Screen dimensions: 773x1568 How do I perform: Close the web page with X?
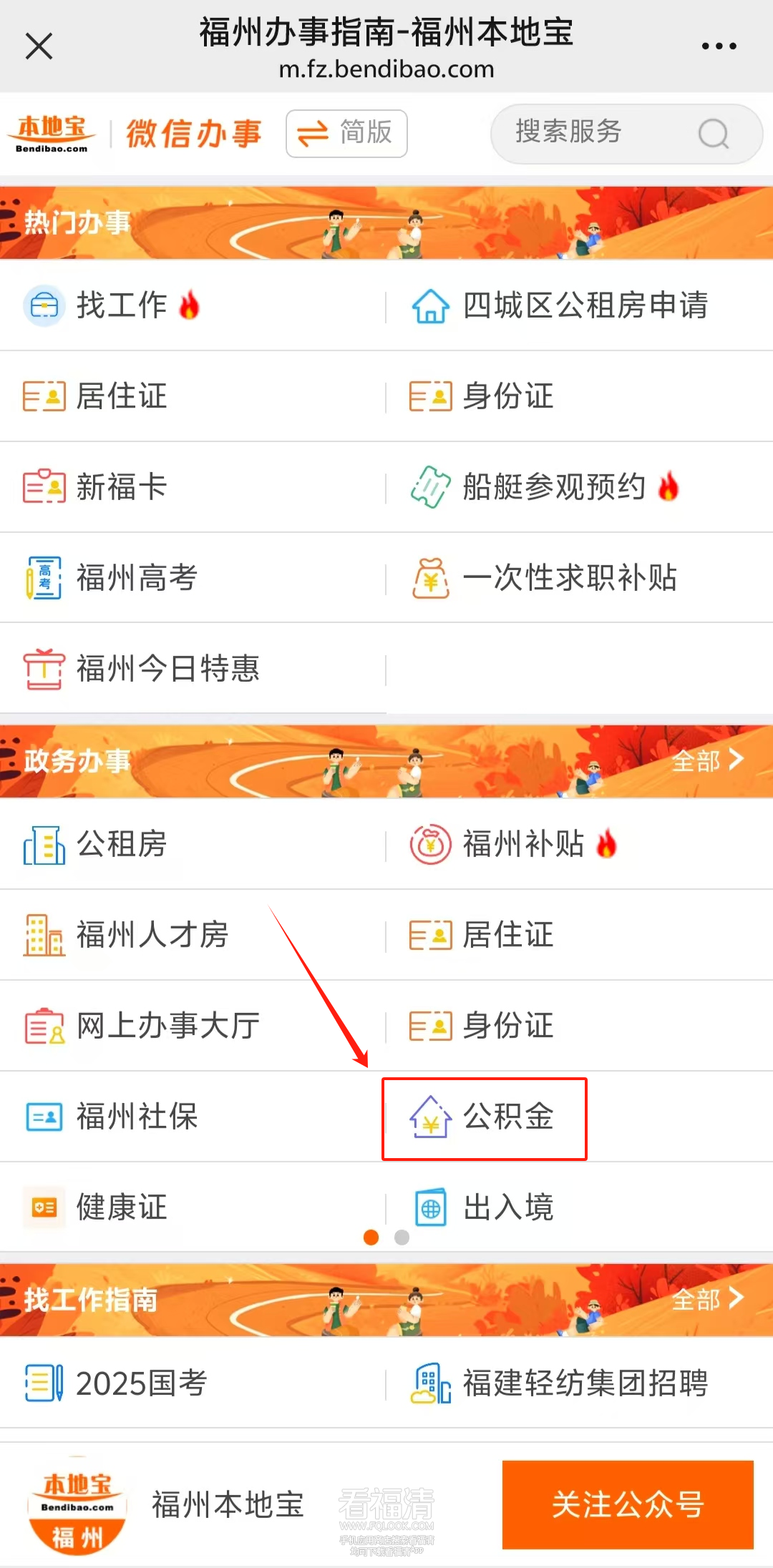[39, 46]
